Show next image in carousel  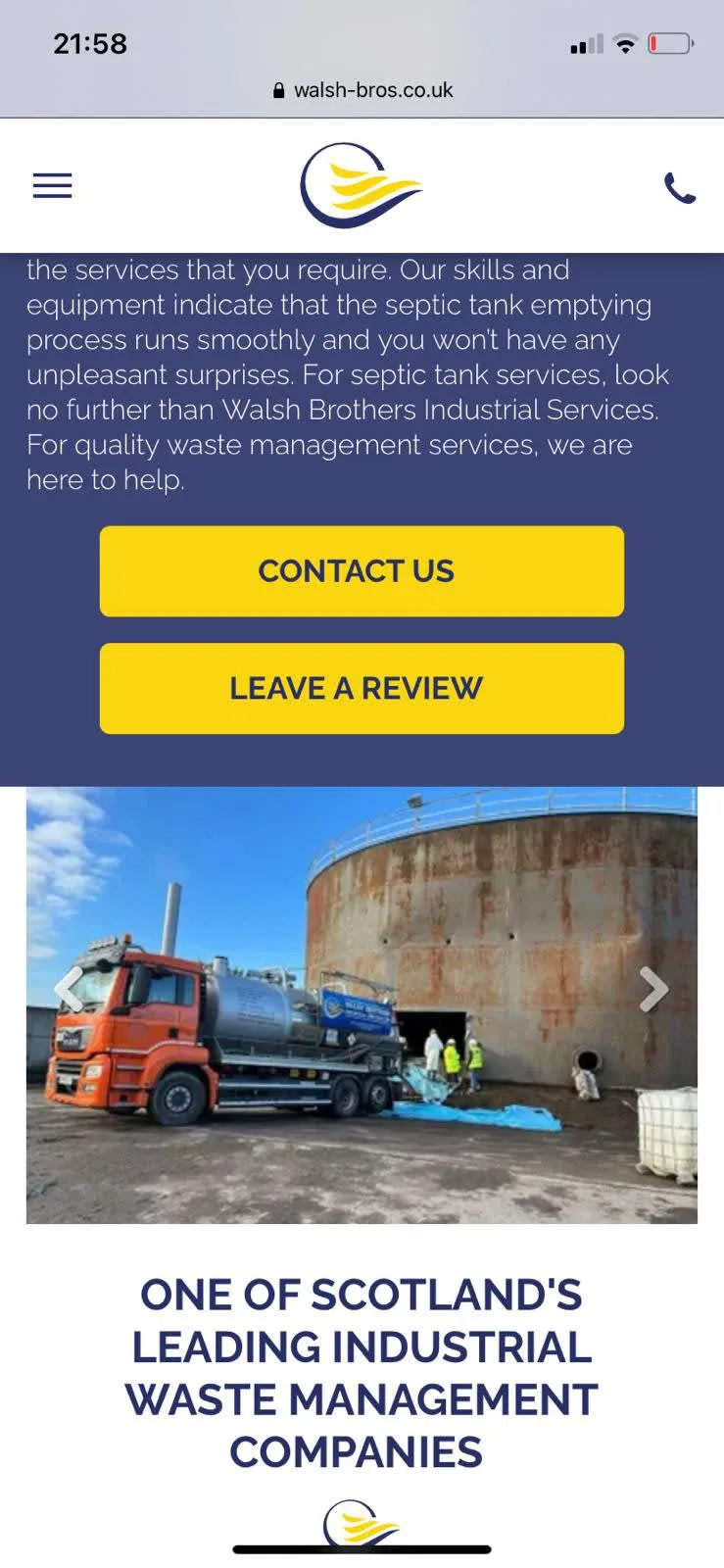(653, 989)
